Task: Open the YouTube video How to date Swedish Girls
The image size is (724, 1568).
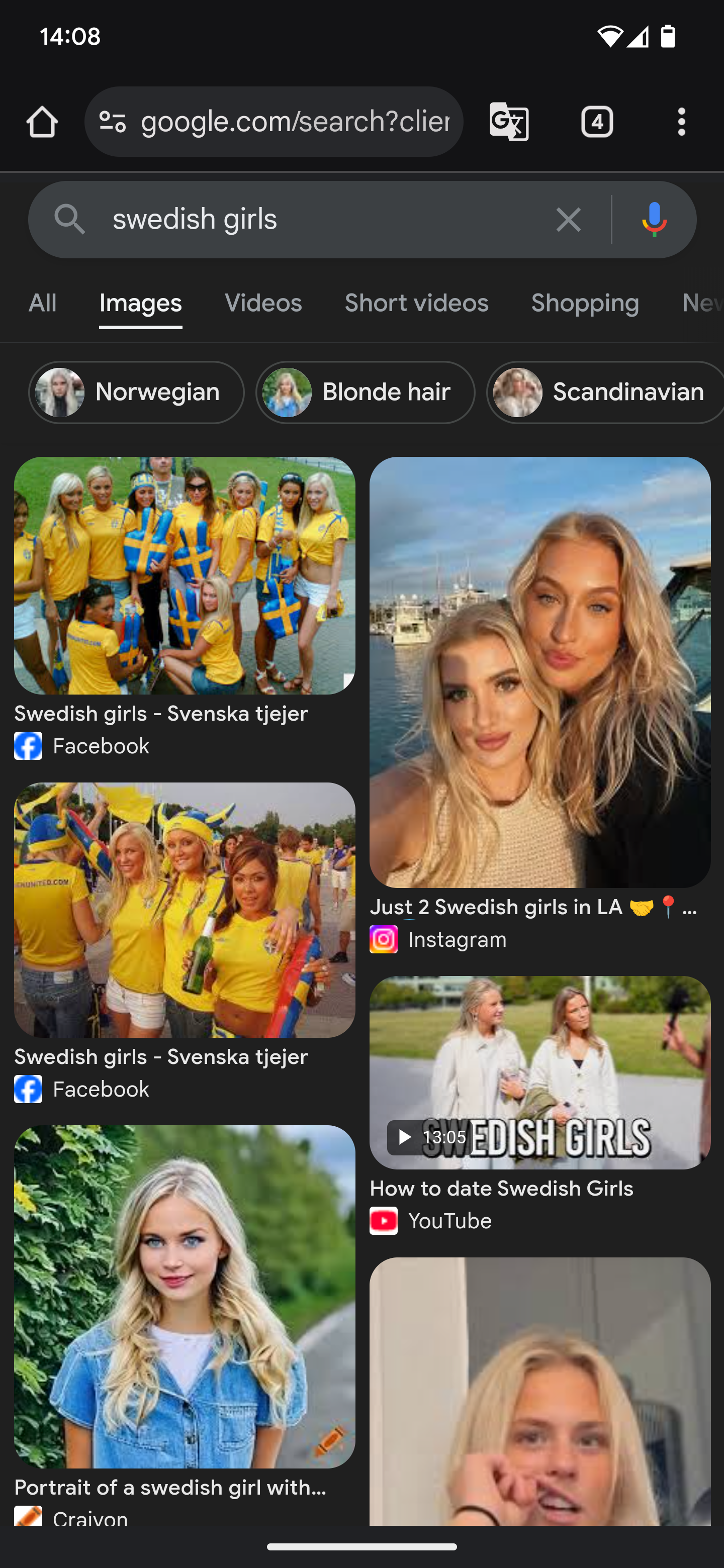Action: [x=539, y=1072]
